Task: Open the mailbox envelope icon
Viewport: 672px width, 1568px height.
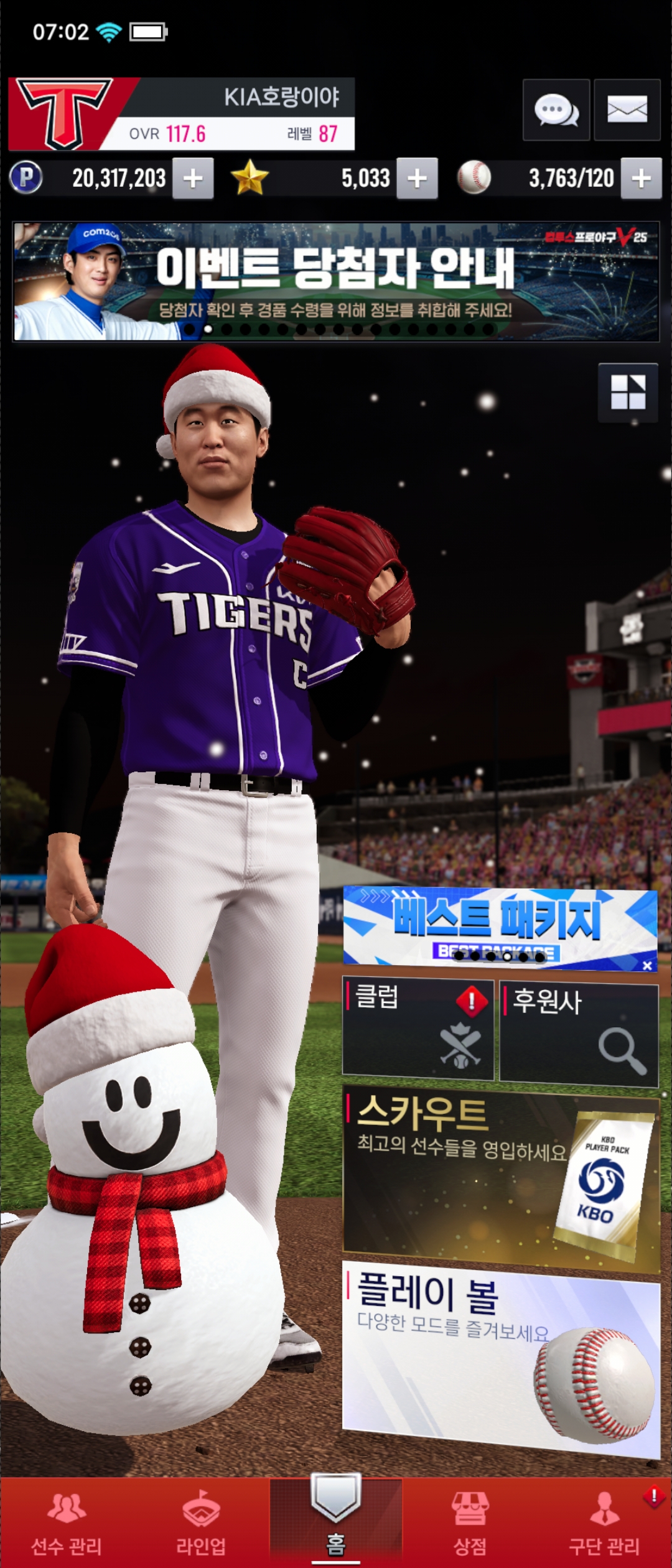Action: click(627, 110)
